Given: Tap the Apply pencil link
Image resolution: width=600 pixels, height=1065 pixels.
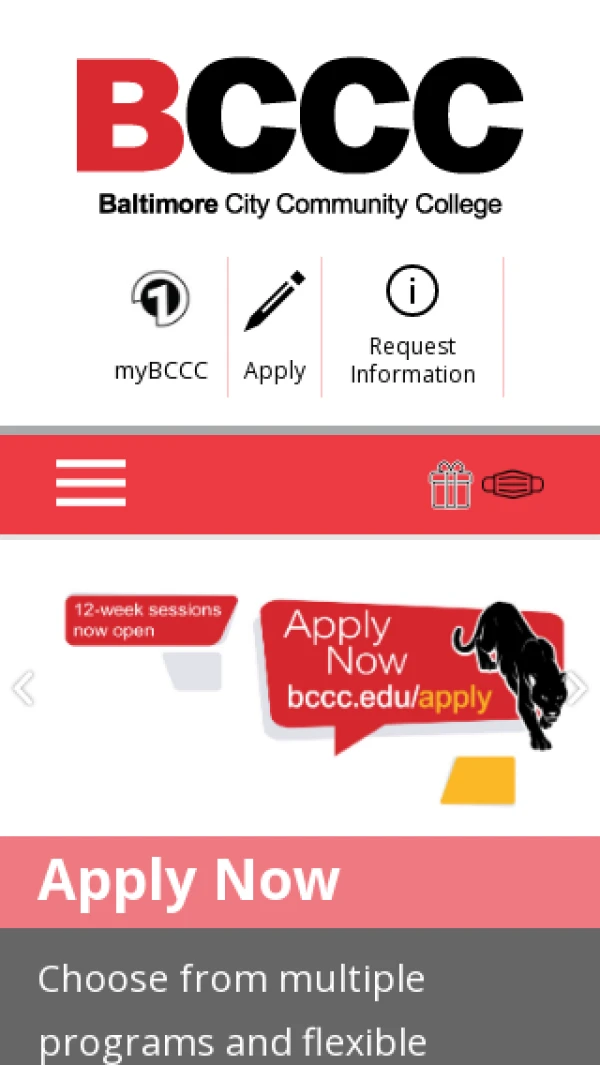Looking at the screenshot, I should (275, 327).
